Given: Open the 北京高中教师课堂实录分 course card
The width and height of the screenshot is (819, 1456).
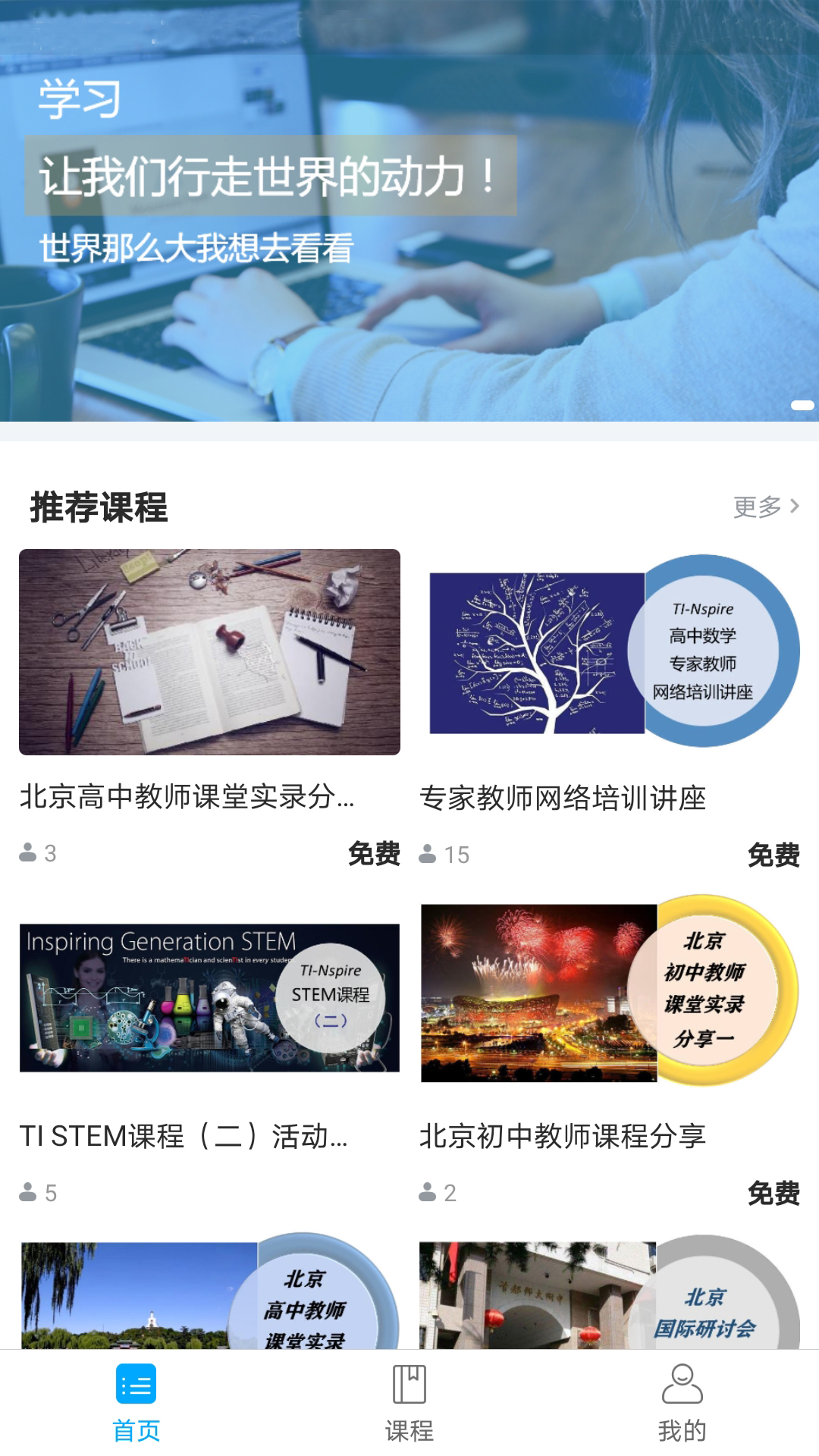Looking at the screenshot, I should (209, 652).
